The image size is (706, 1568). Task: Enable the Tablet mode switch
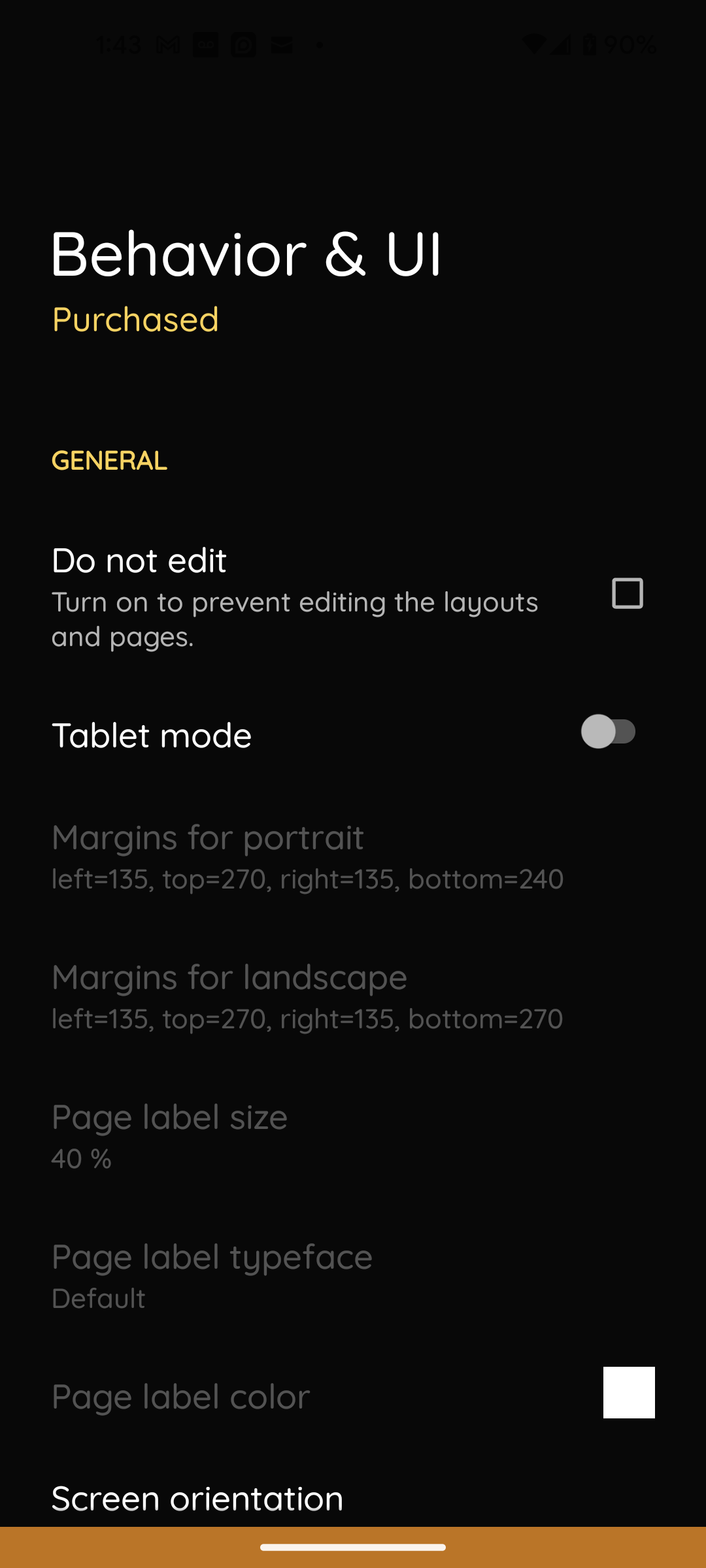tap(609, 732)
